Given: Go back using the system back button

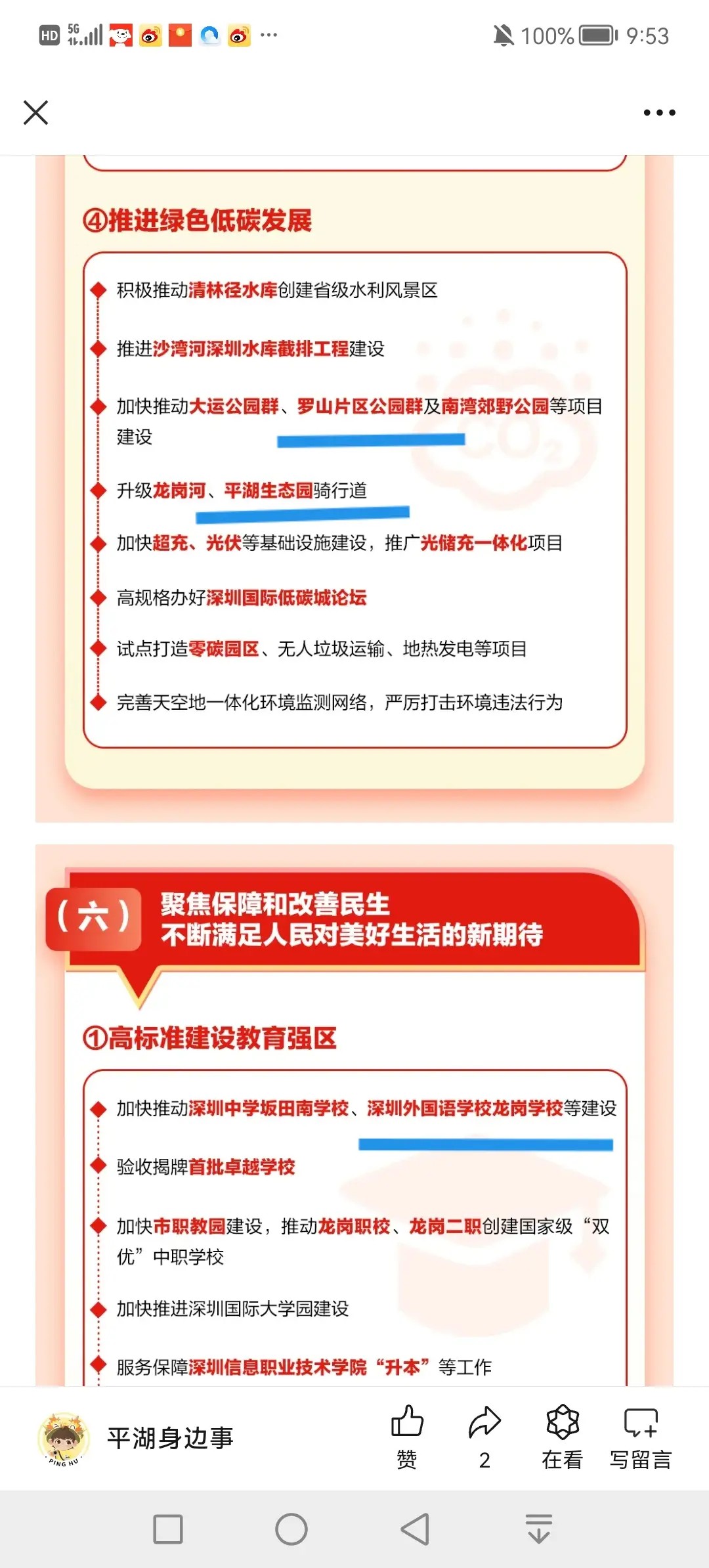Looking at the screenshot, I should pos(415,1529).
